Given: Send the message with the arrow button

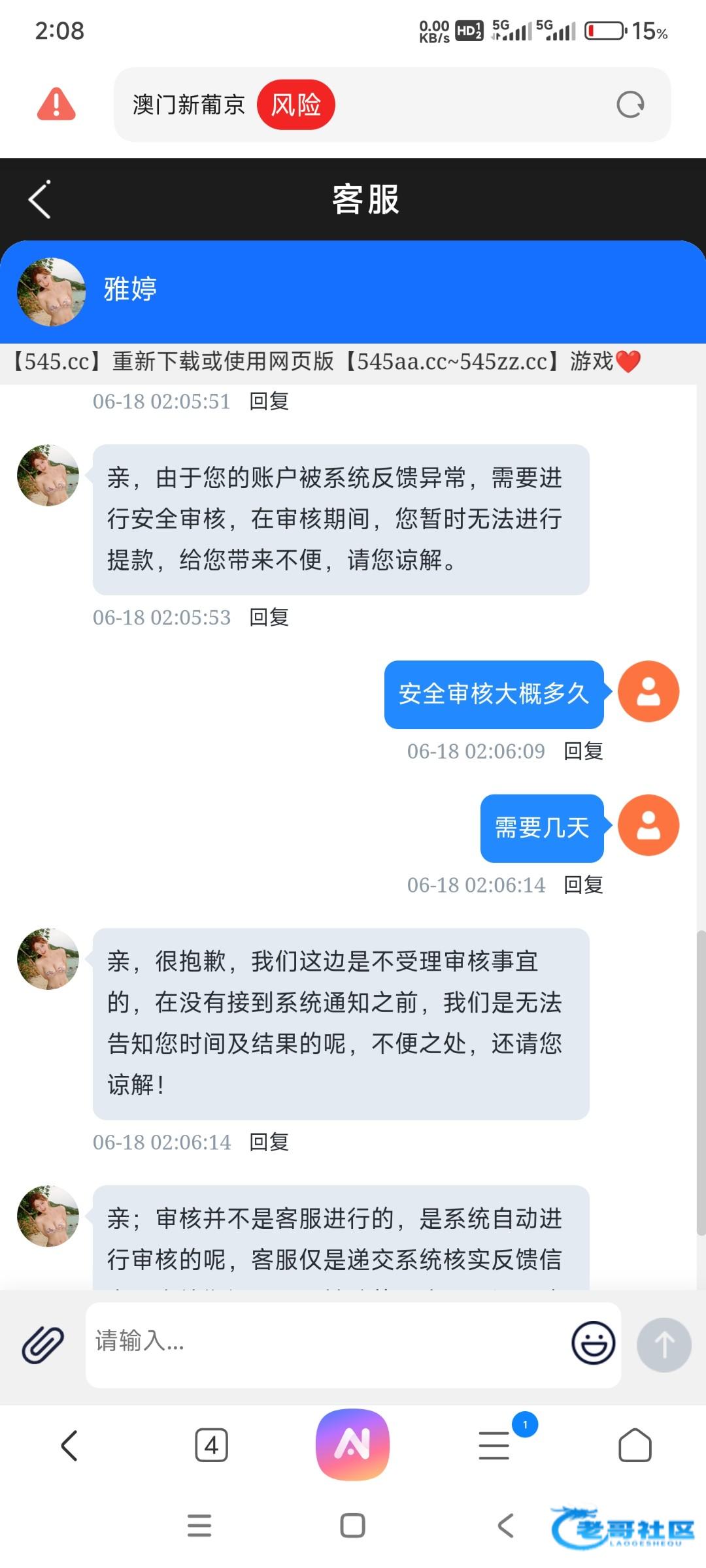Looking at the screenshot, I should [x=664, y=1345].
